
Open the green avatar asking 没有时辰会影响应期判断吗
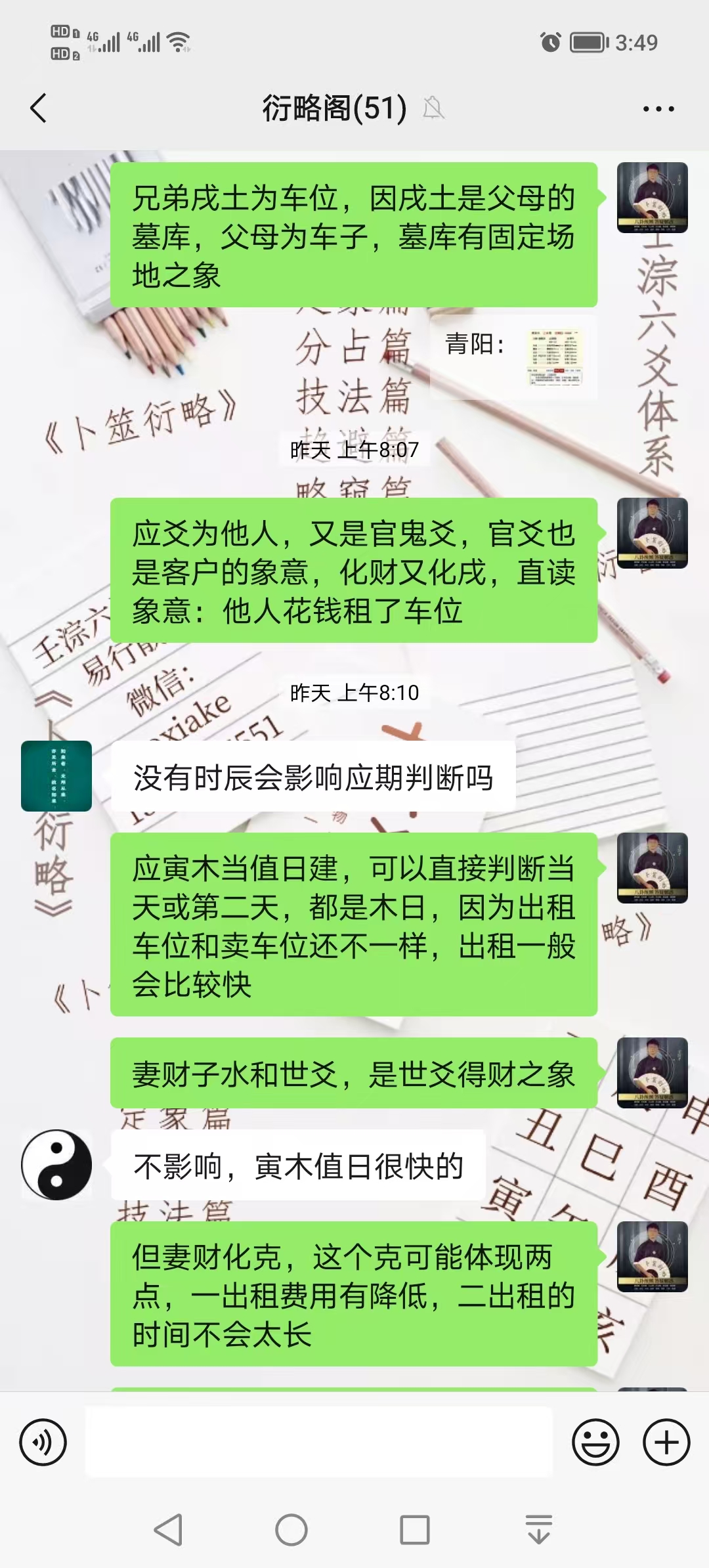pyautogui.click(x=56, y=776)
